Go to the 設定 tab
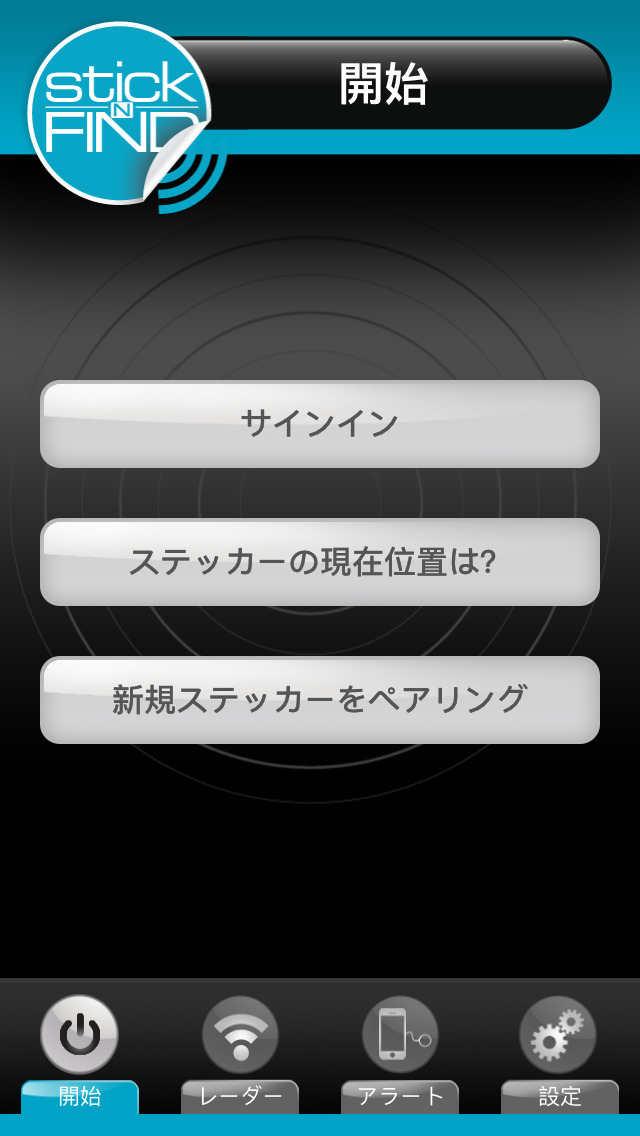 (560, 1054)
